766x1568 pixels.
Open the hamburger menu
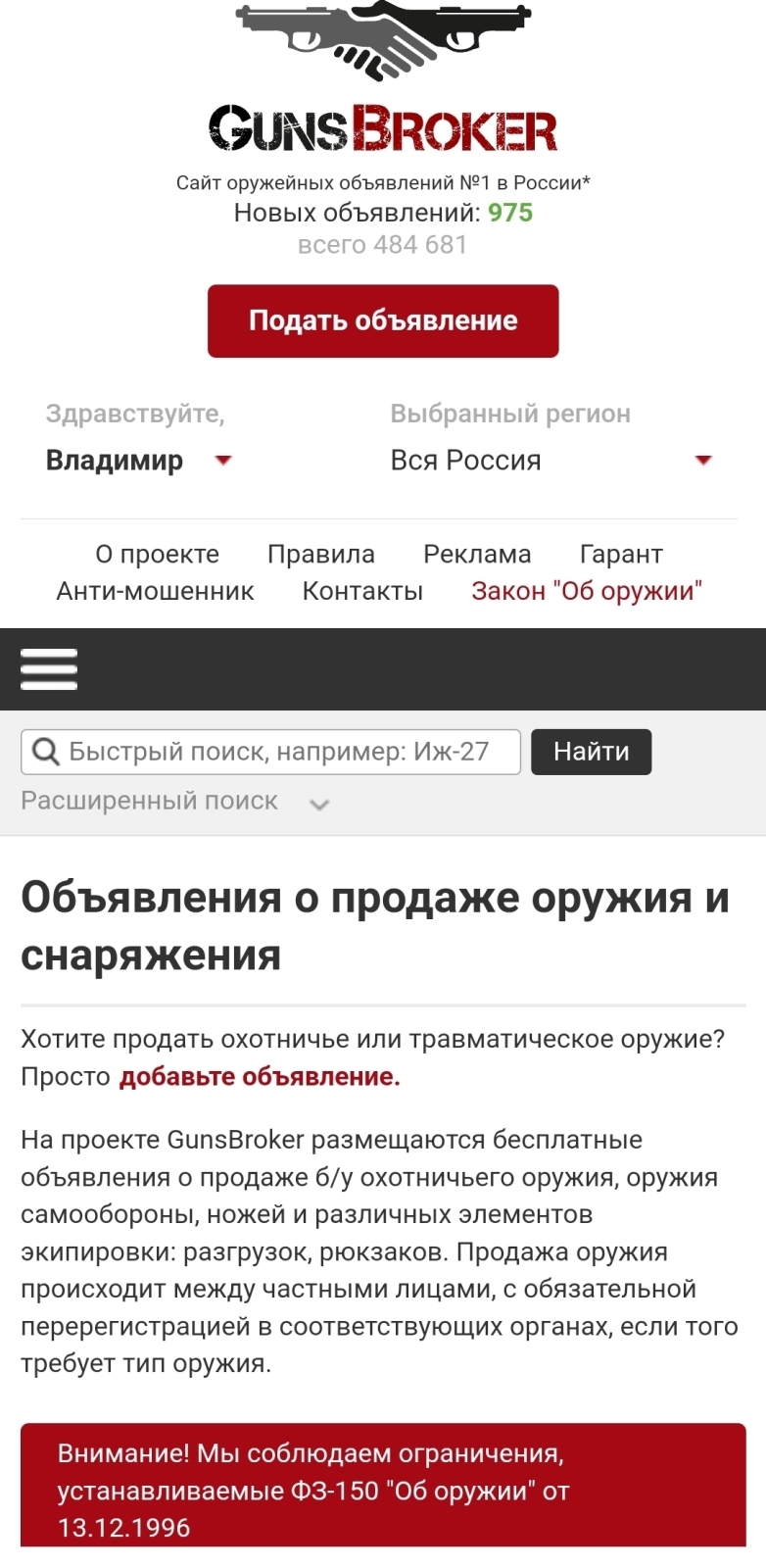coord(49,669)
